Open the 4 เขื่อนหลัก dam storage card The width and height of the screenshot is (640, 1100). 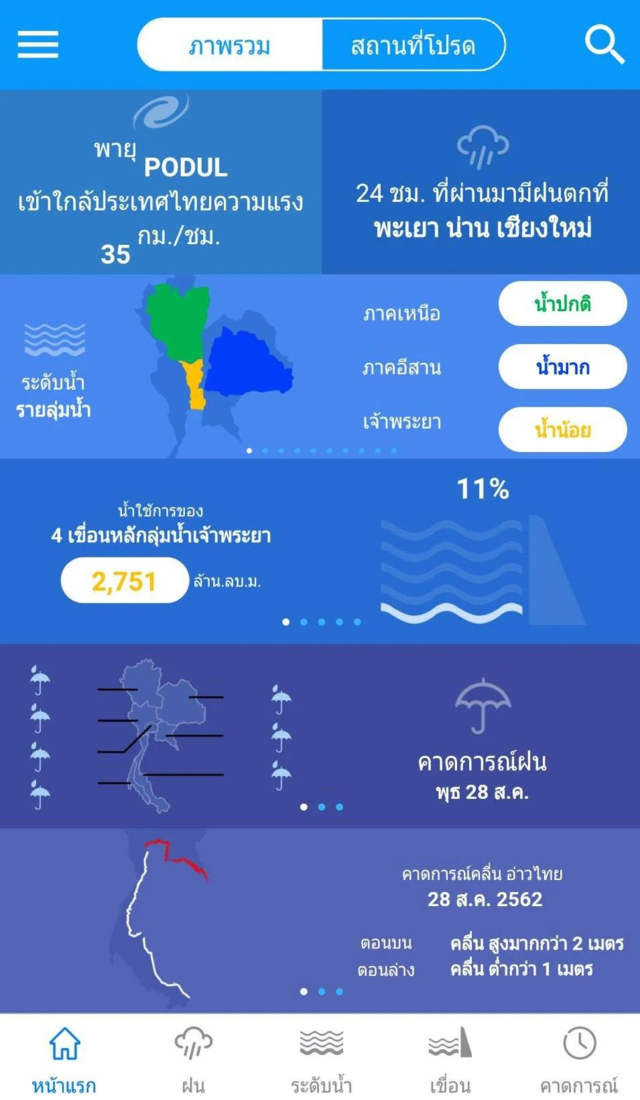pos(320,550)
